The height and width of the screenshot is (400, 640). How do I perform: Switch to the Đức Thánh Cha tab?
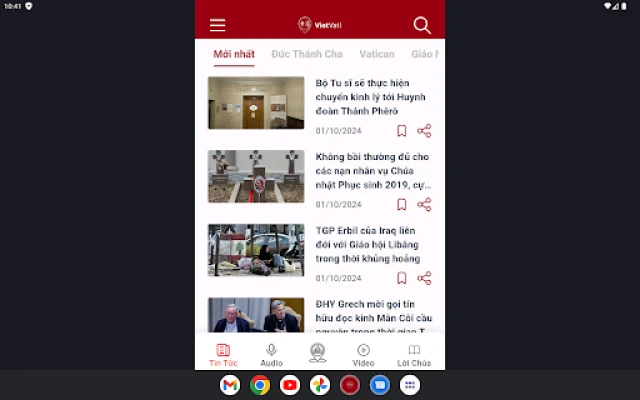tap(307, 54)
